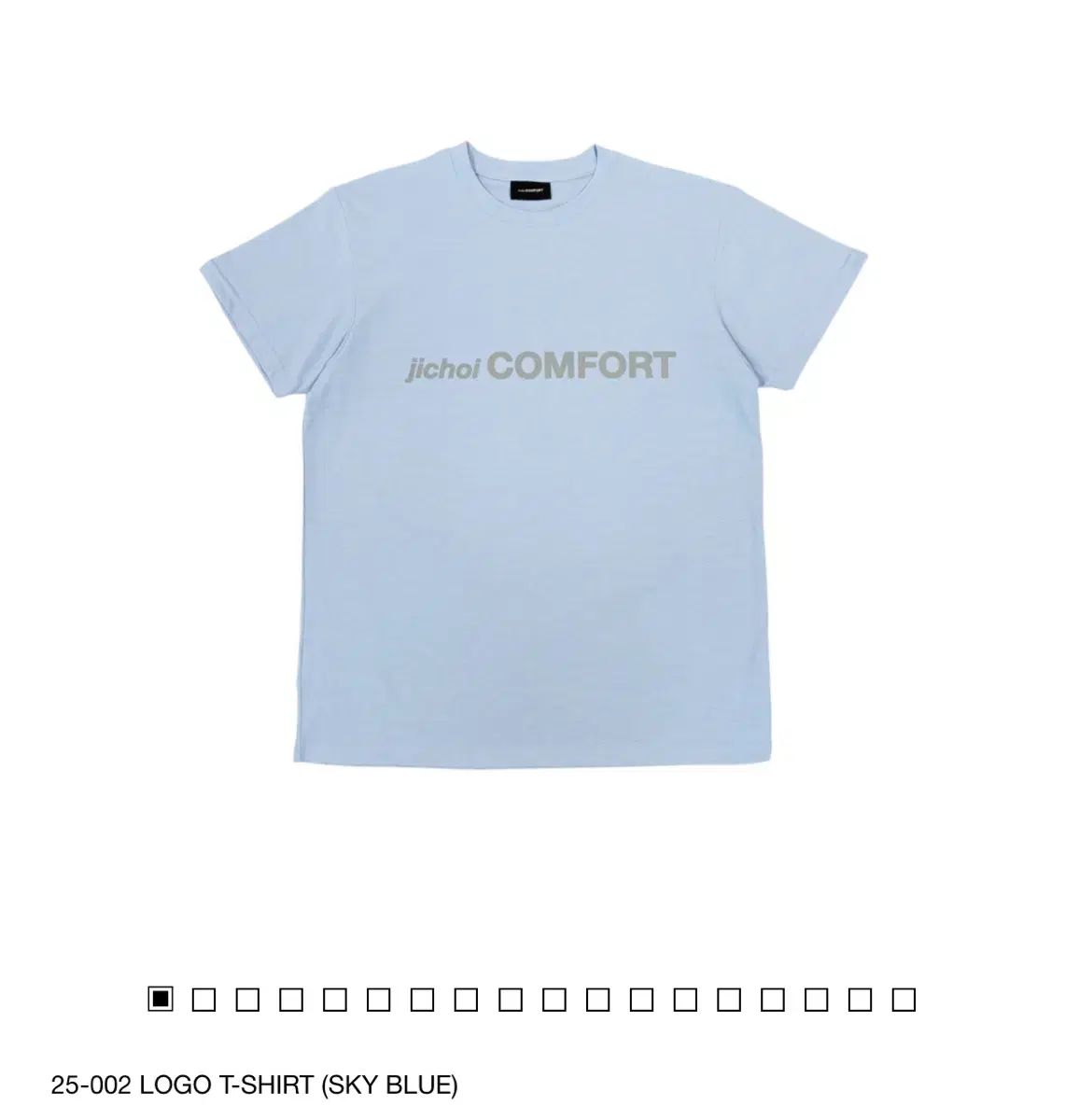The width and height of the screenshot is (1065, 1120).
Task: Select the last product image indicator square
Action: tap(904, 1000)
